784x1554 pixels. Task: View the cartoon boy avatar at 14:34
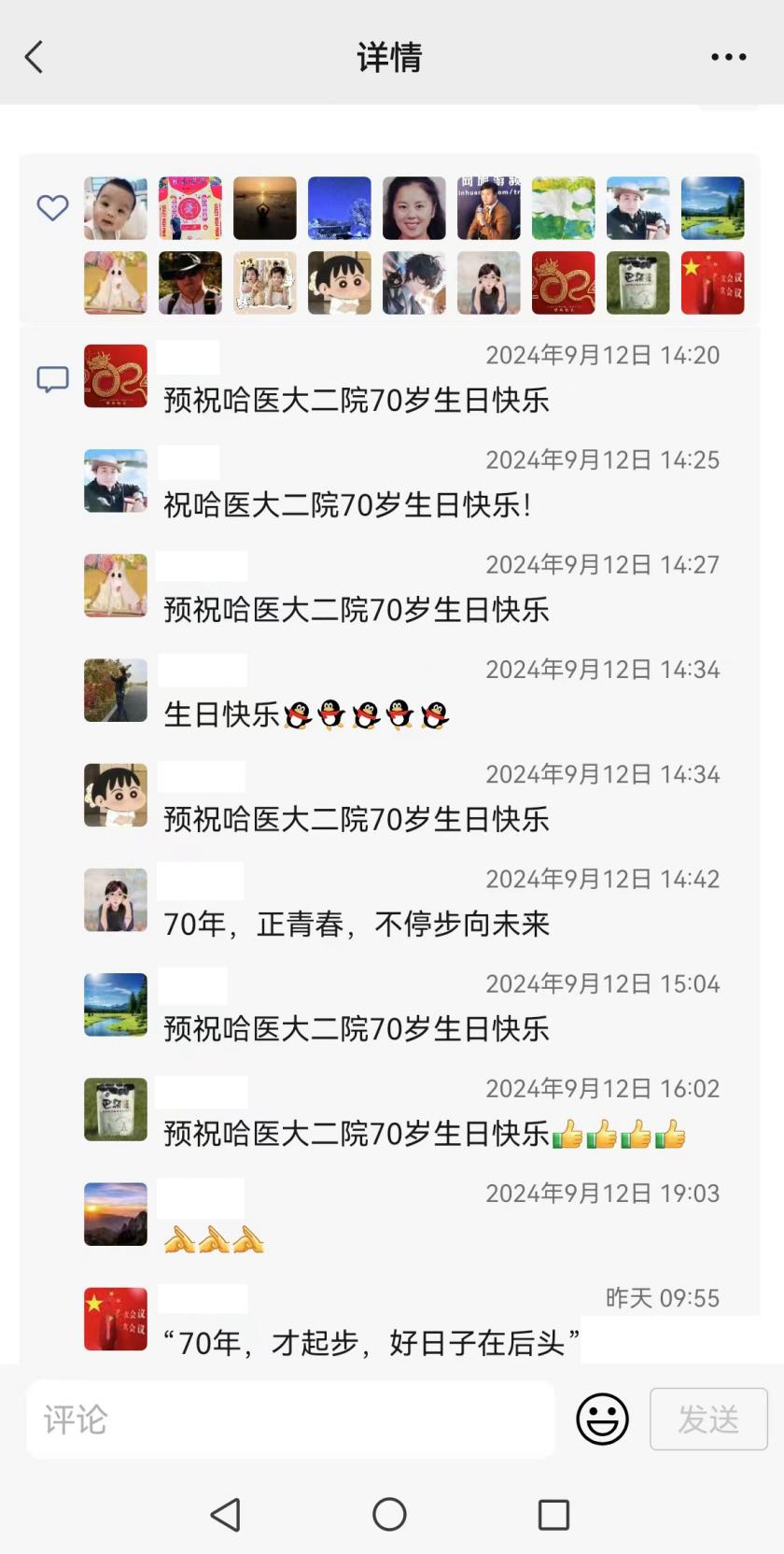coord(116,796)
